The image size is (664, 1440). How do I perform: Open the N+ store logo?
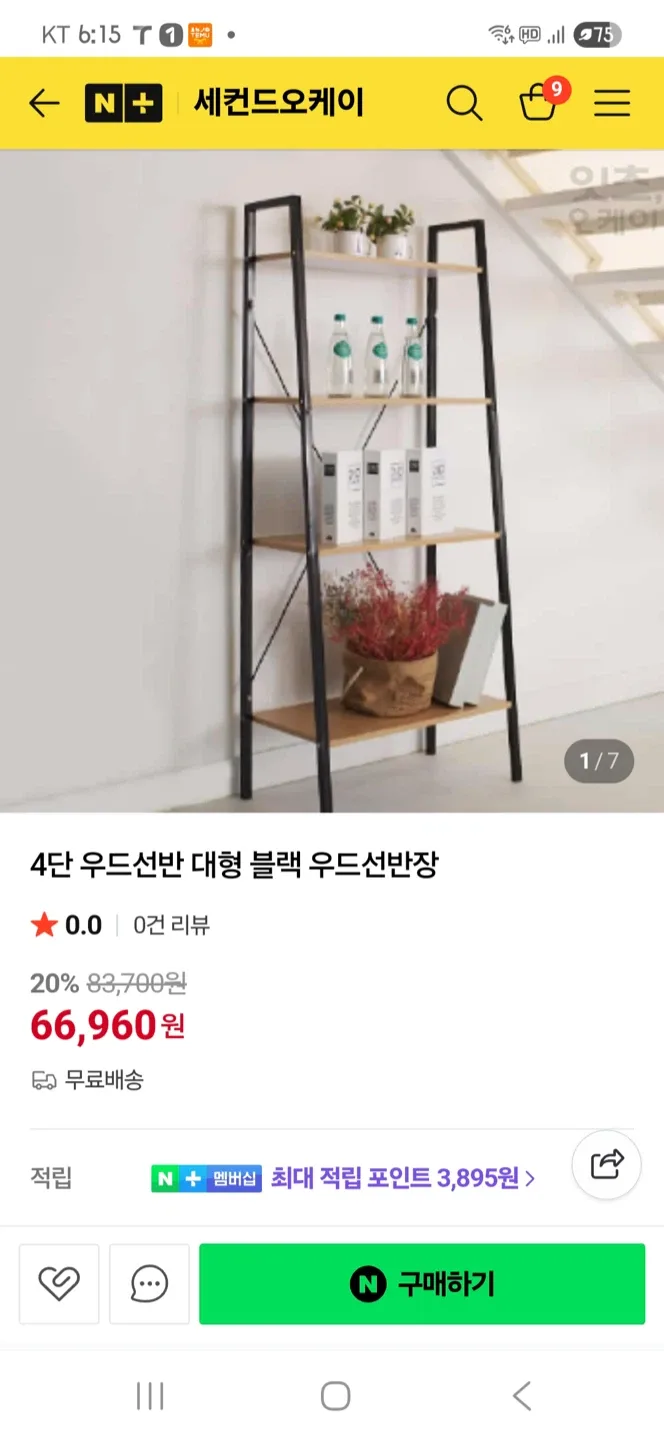click(x=123, y=103)
